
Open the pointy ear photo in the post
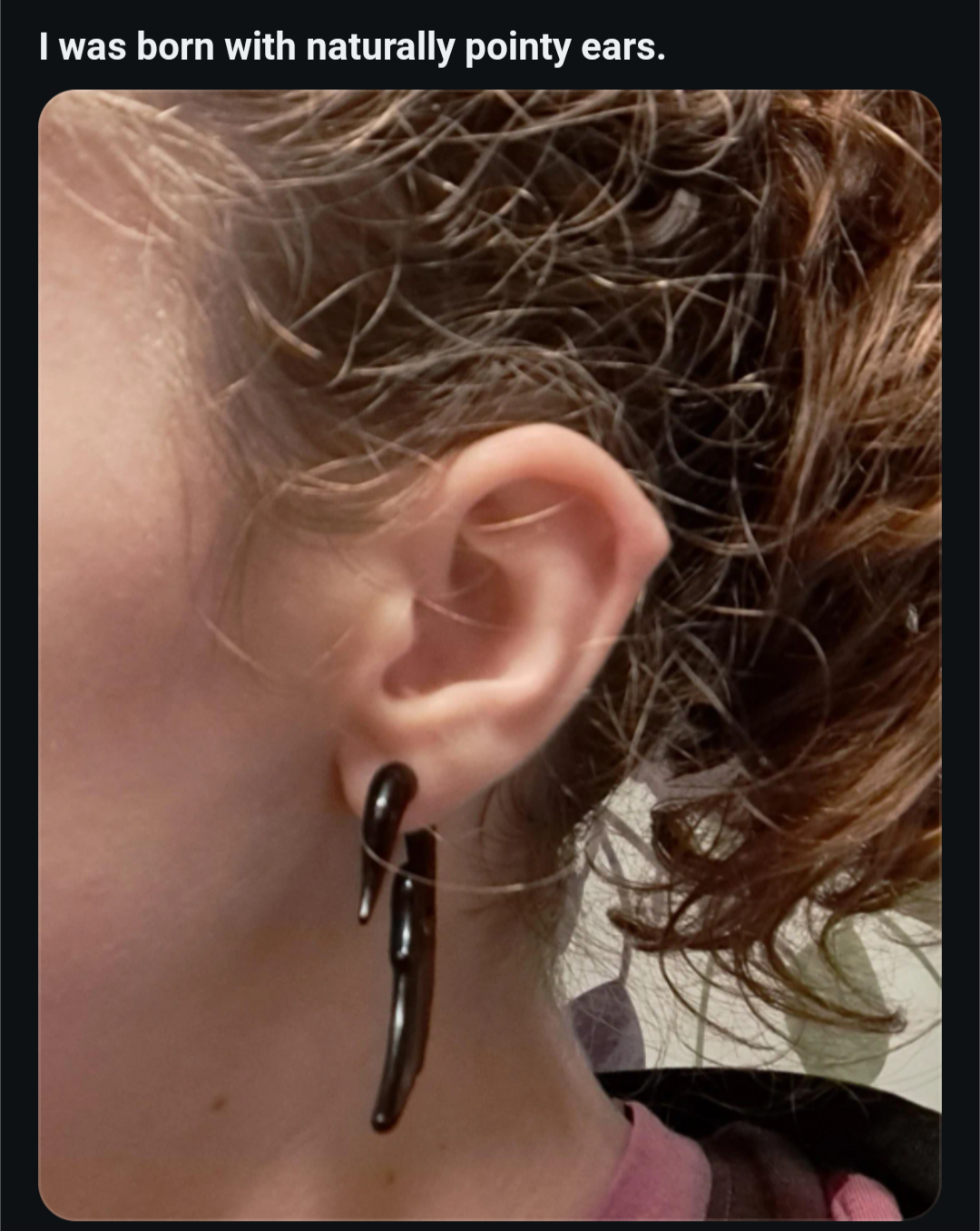click(x=490, y=654)
